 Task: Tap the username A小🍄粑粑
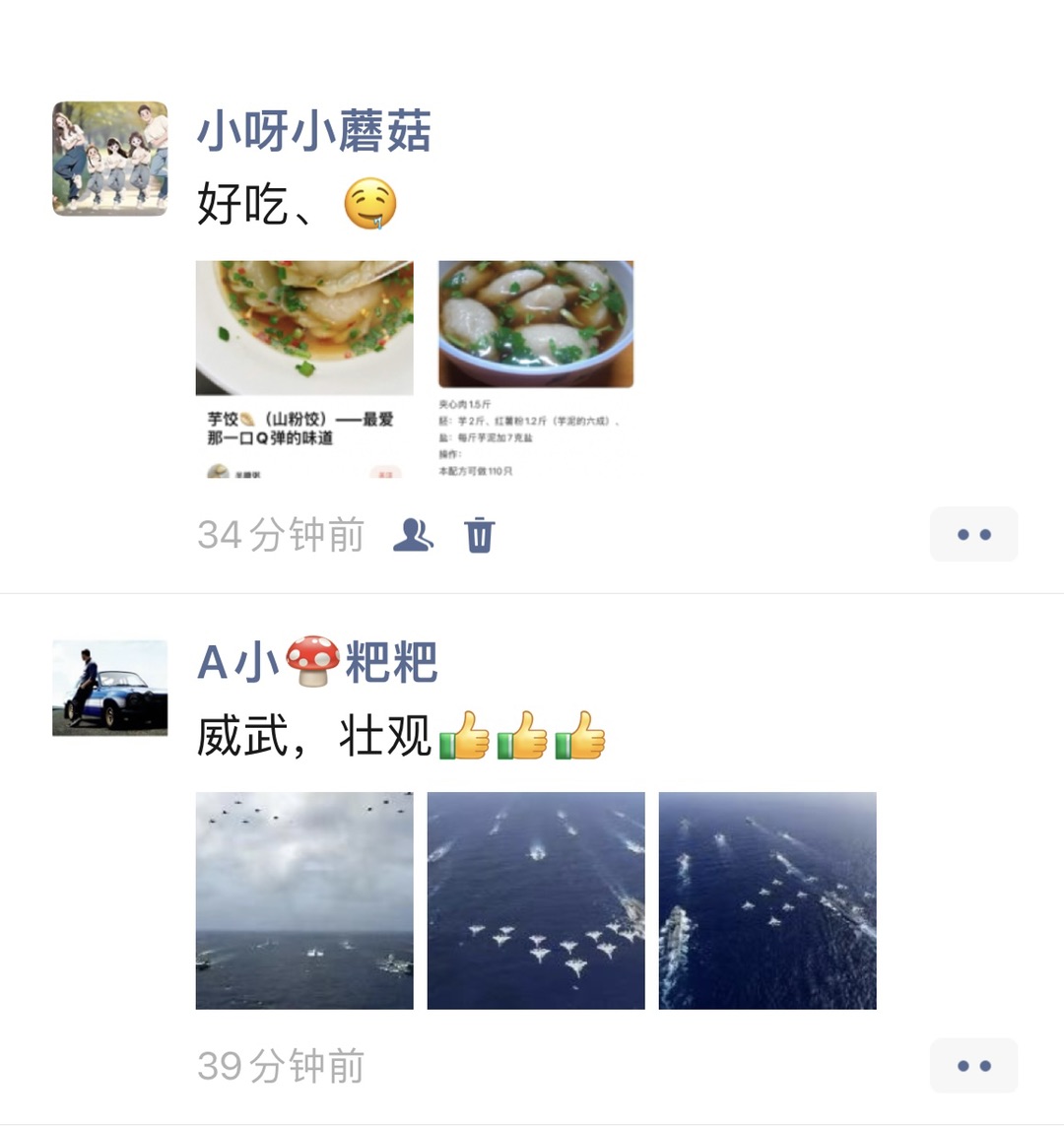(x=317, y=662)
